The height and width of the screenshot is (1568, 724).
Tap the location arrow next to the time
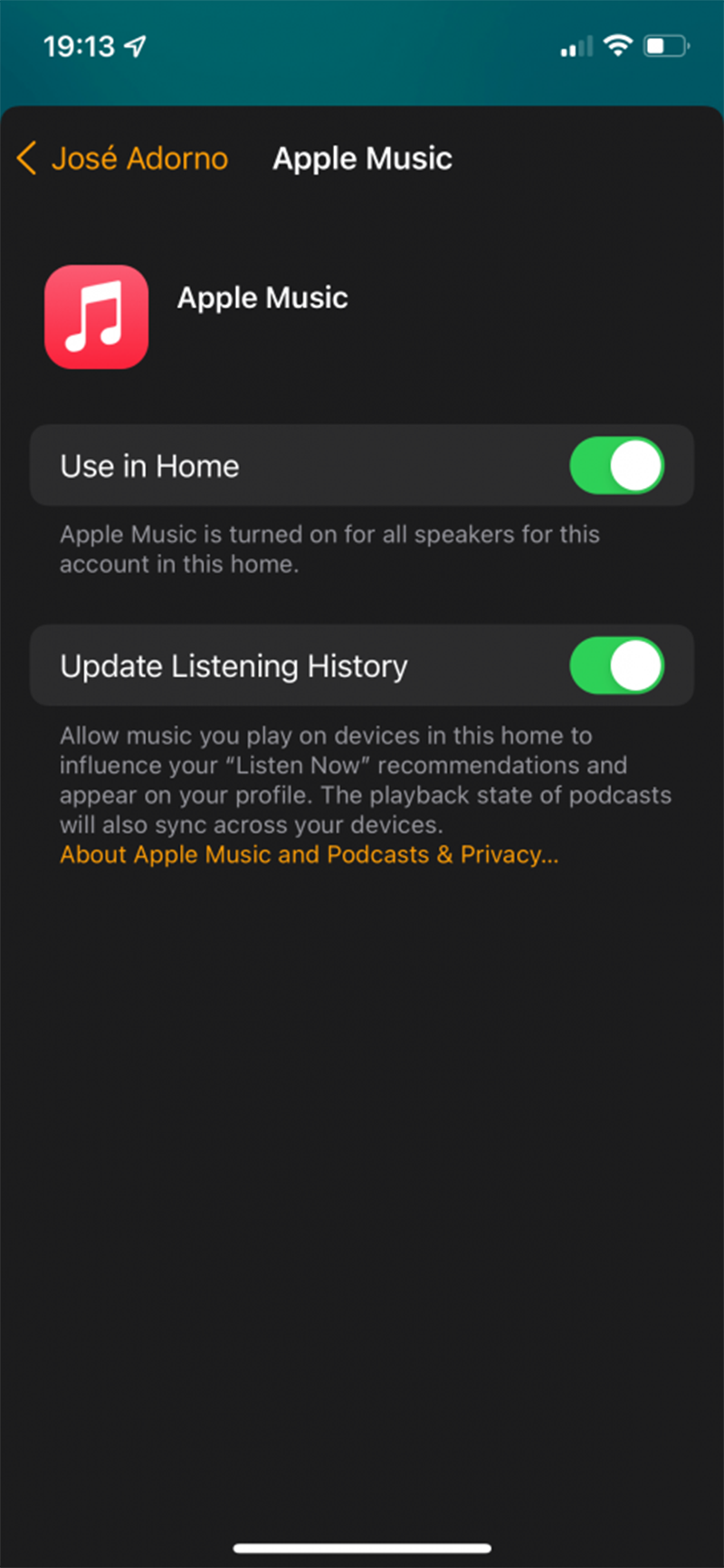132,44
